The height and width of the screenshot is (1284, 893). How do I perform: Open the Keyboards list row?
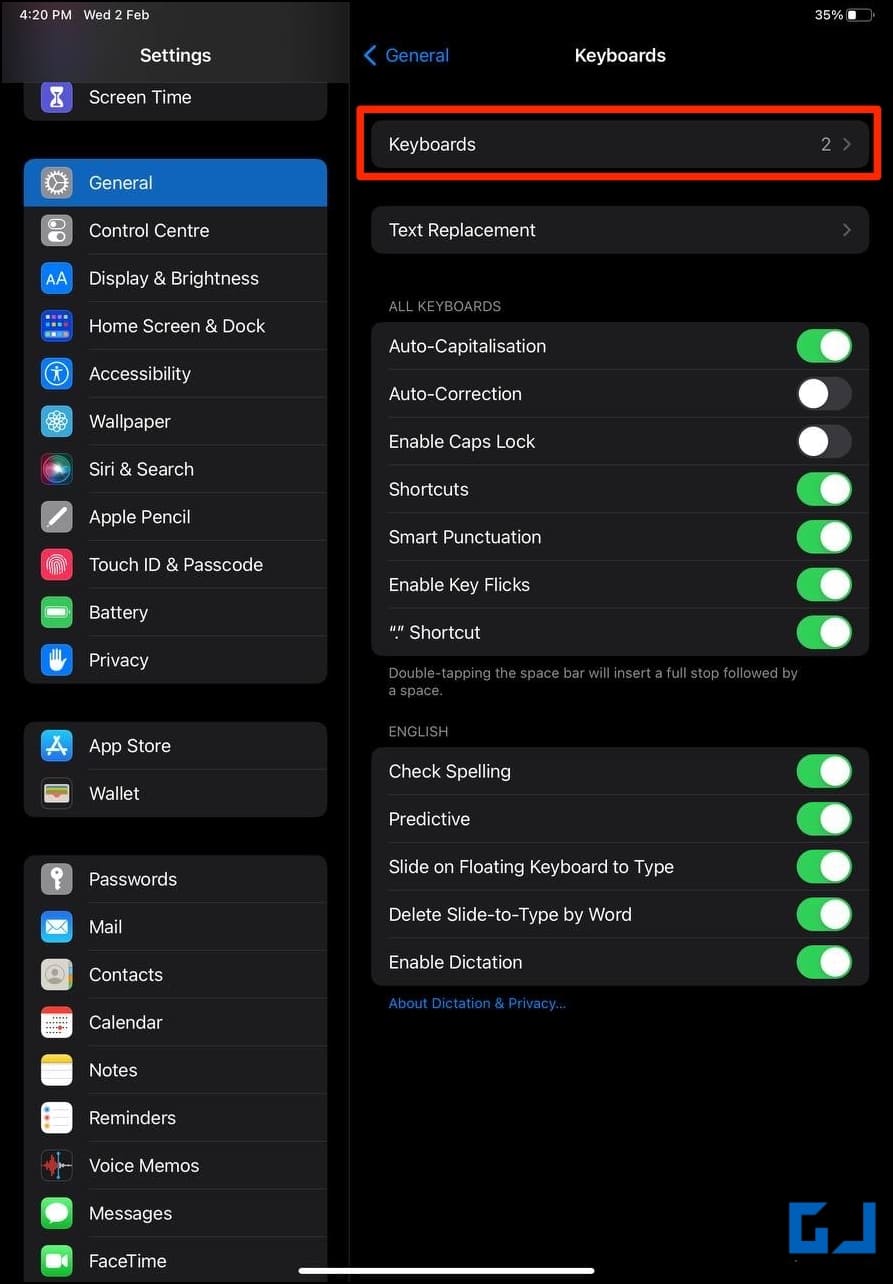click(x=619, y=144)
